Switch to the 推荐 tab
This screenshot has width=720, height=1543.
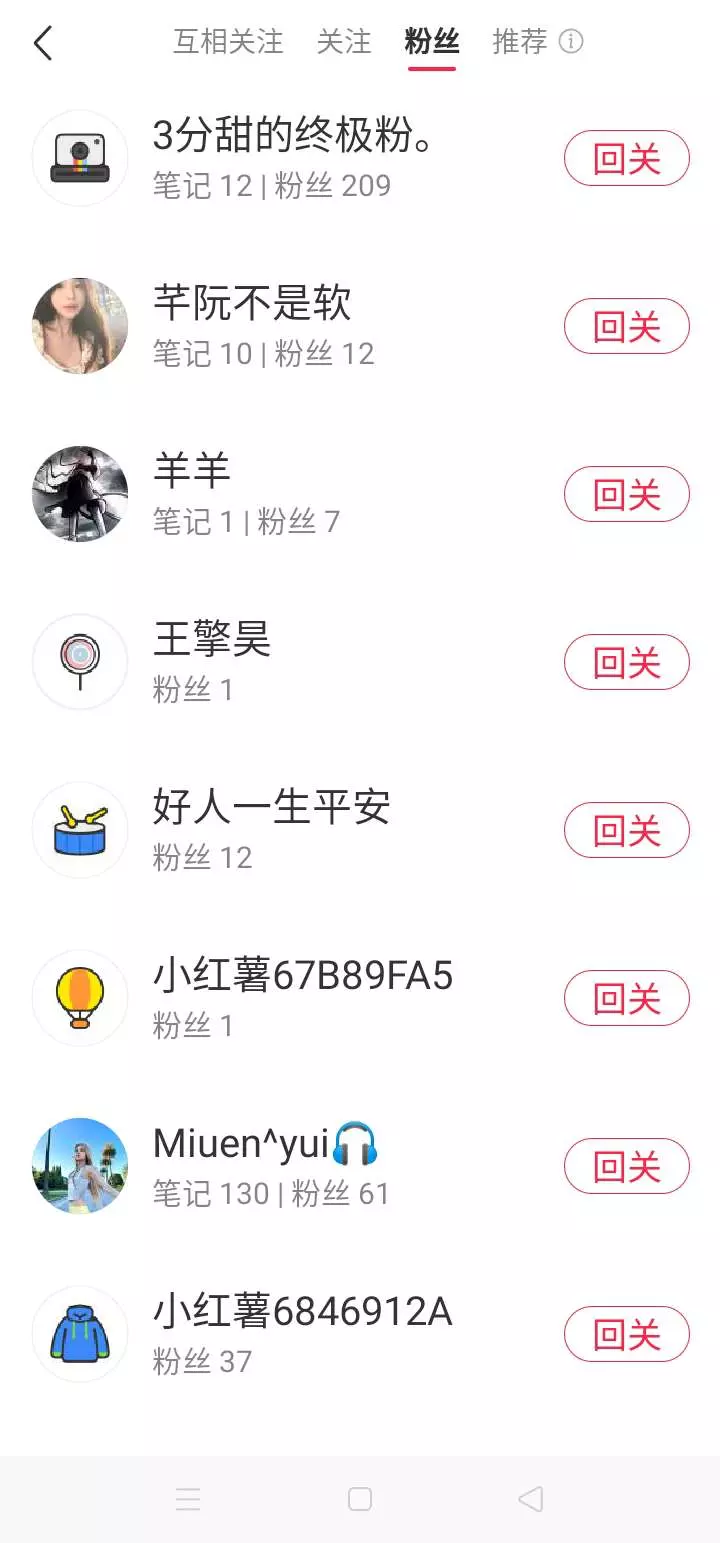(x=520, y=42)
